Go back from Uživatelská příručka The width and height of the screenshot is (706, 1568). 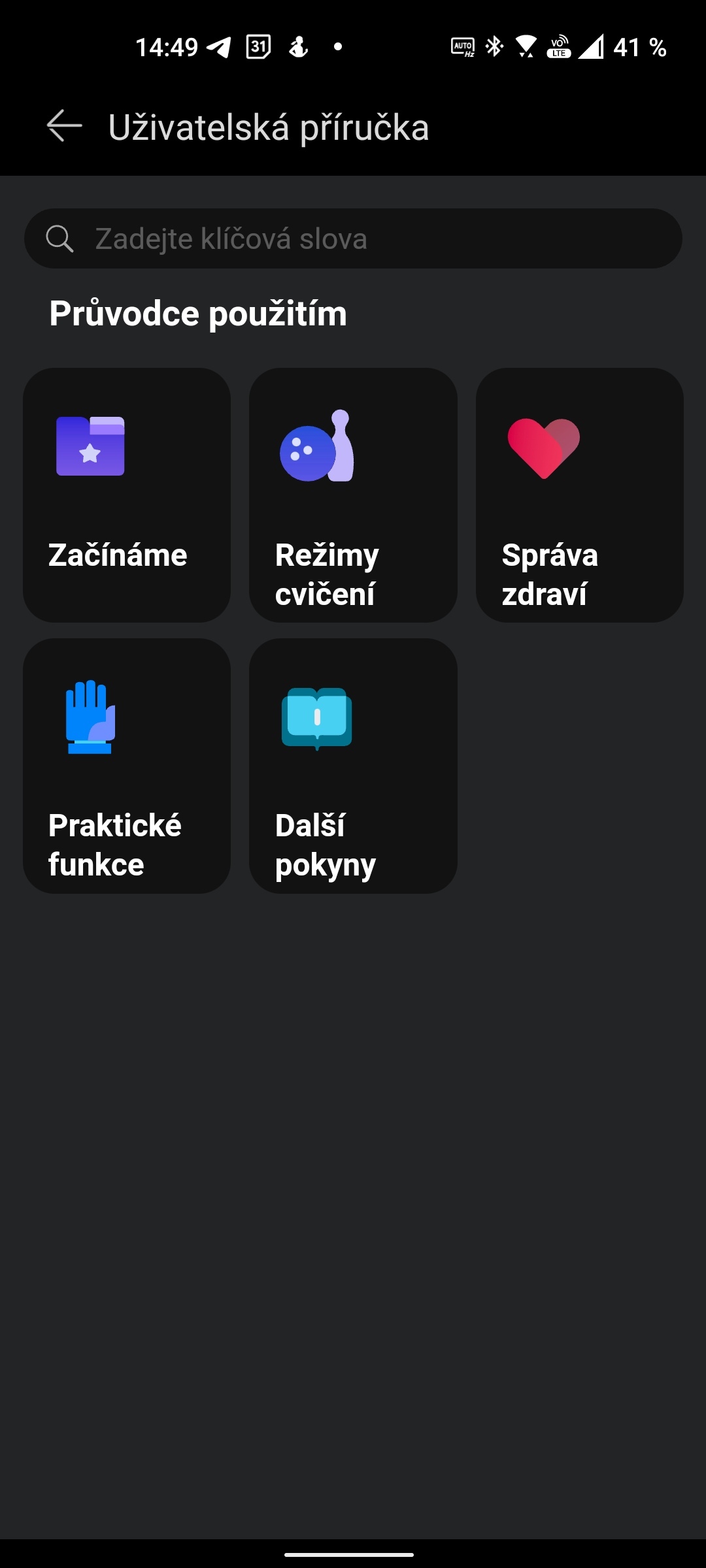click(x=64, y=126)
